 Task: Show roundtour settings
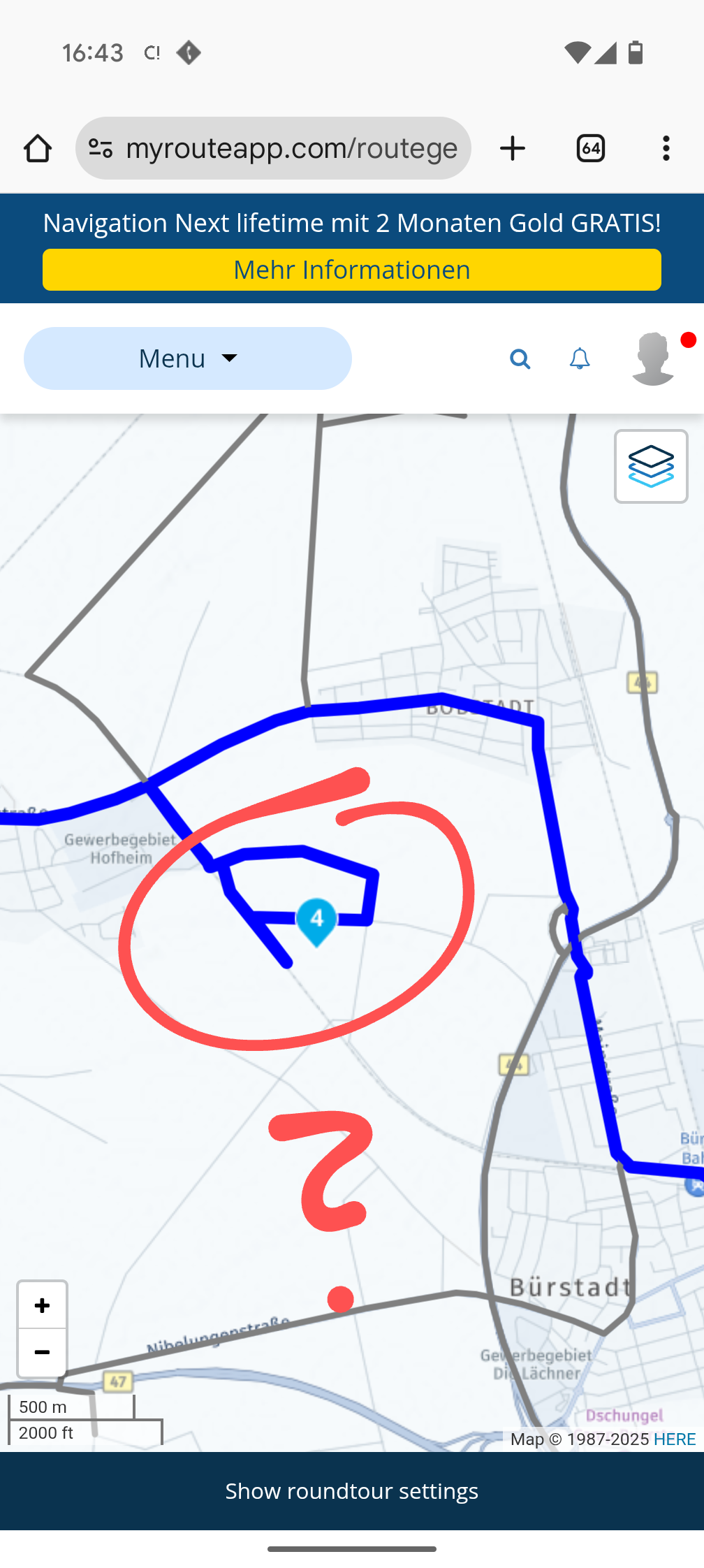click(351, 1491)
